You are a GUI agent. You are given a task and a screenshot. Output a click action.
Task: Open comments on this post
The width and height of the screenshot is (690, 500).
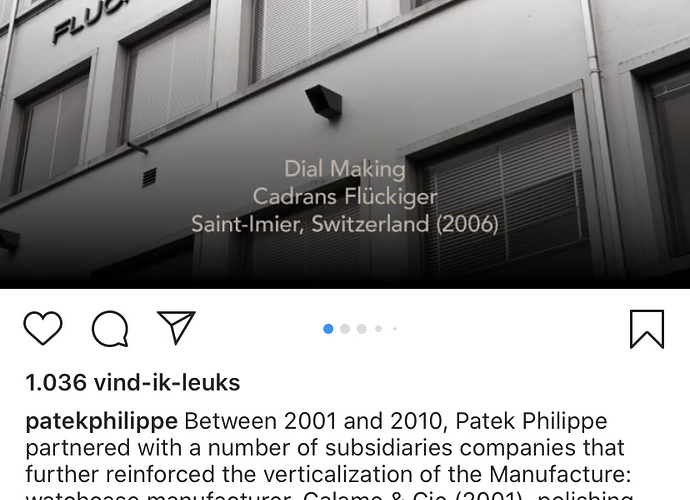point(110,328)
